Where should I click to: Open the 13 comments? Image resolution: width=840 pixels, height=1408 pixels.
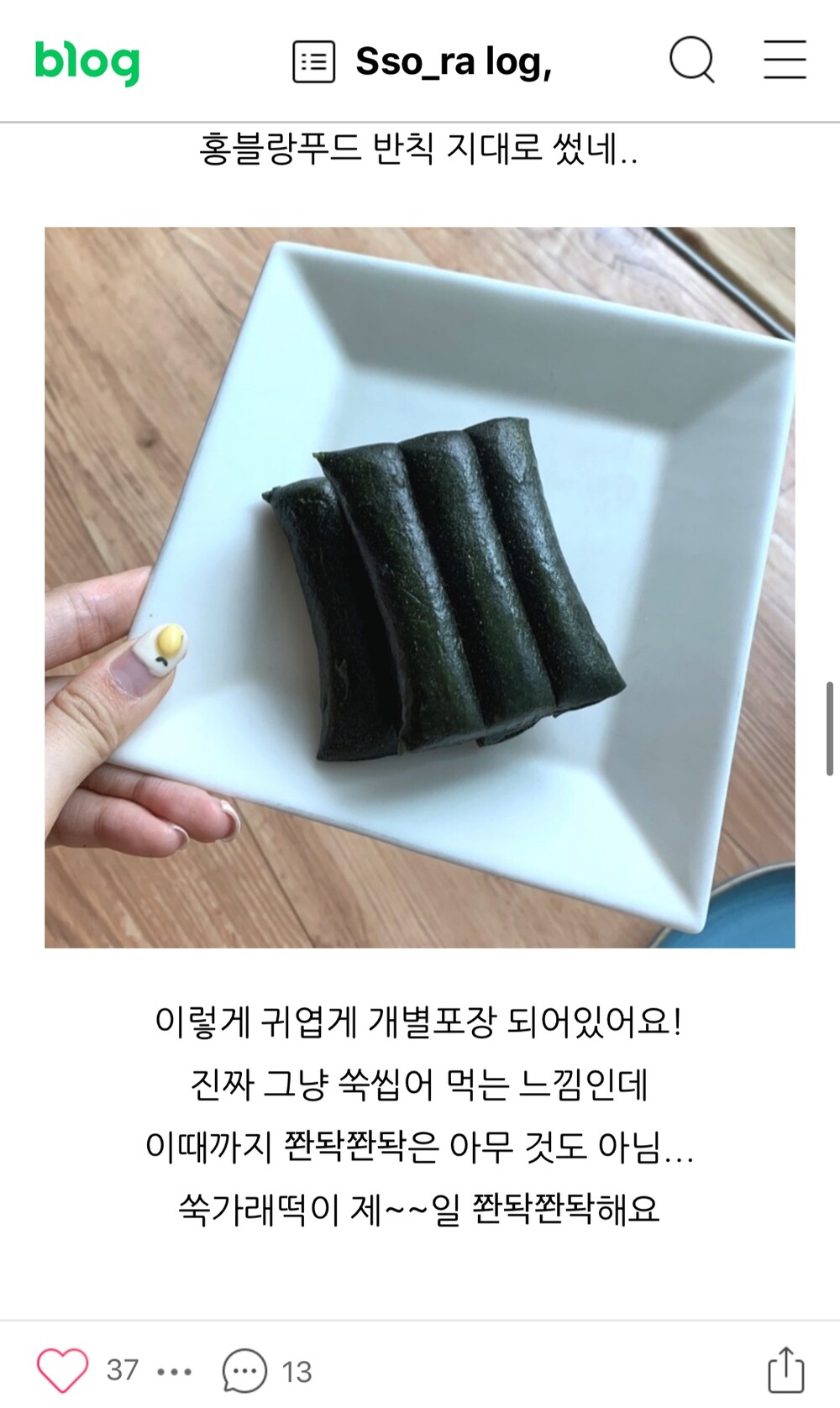267,1371
